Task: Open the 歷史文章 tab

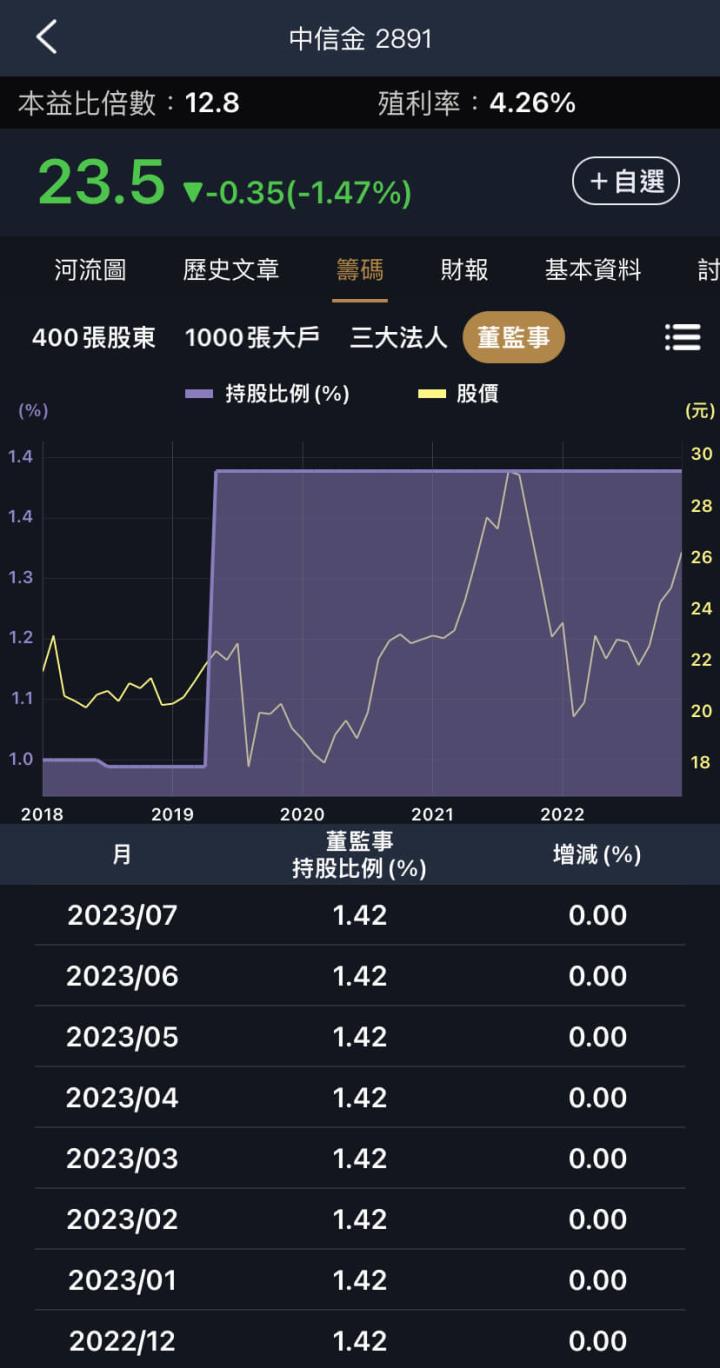Action: pyautogui.click(x=231, y=269)
